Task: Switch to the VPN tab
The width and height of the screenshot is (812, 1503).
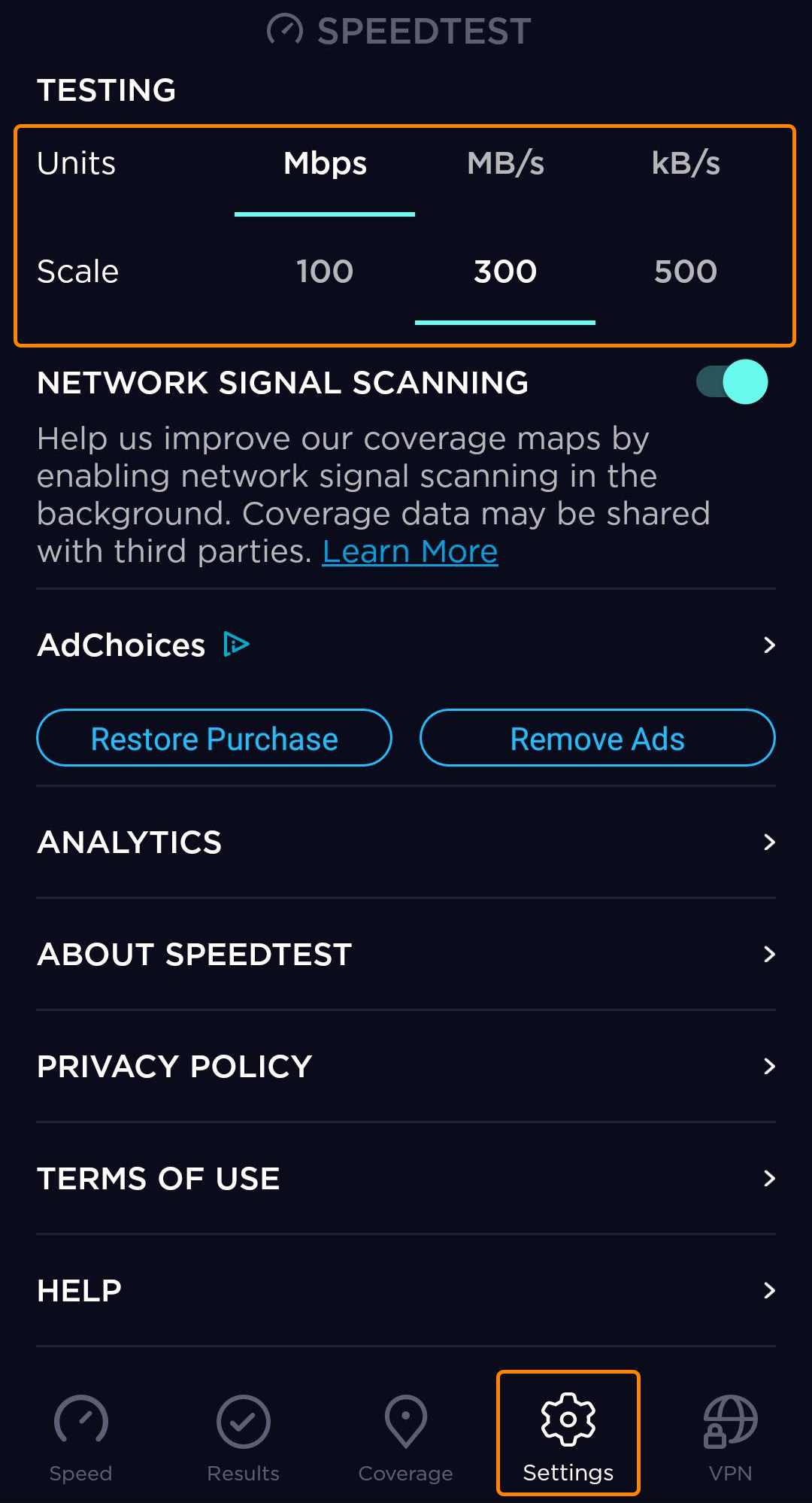Action: click(x=731, y=1437)
